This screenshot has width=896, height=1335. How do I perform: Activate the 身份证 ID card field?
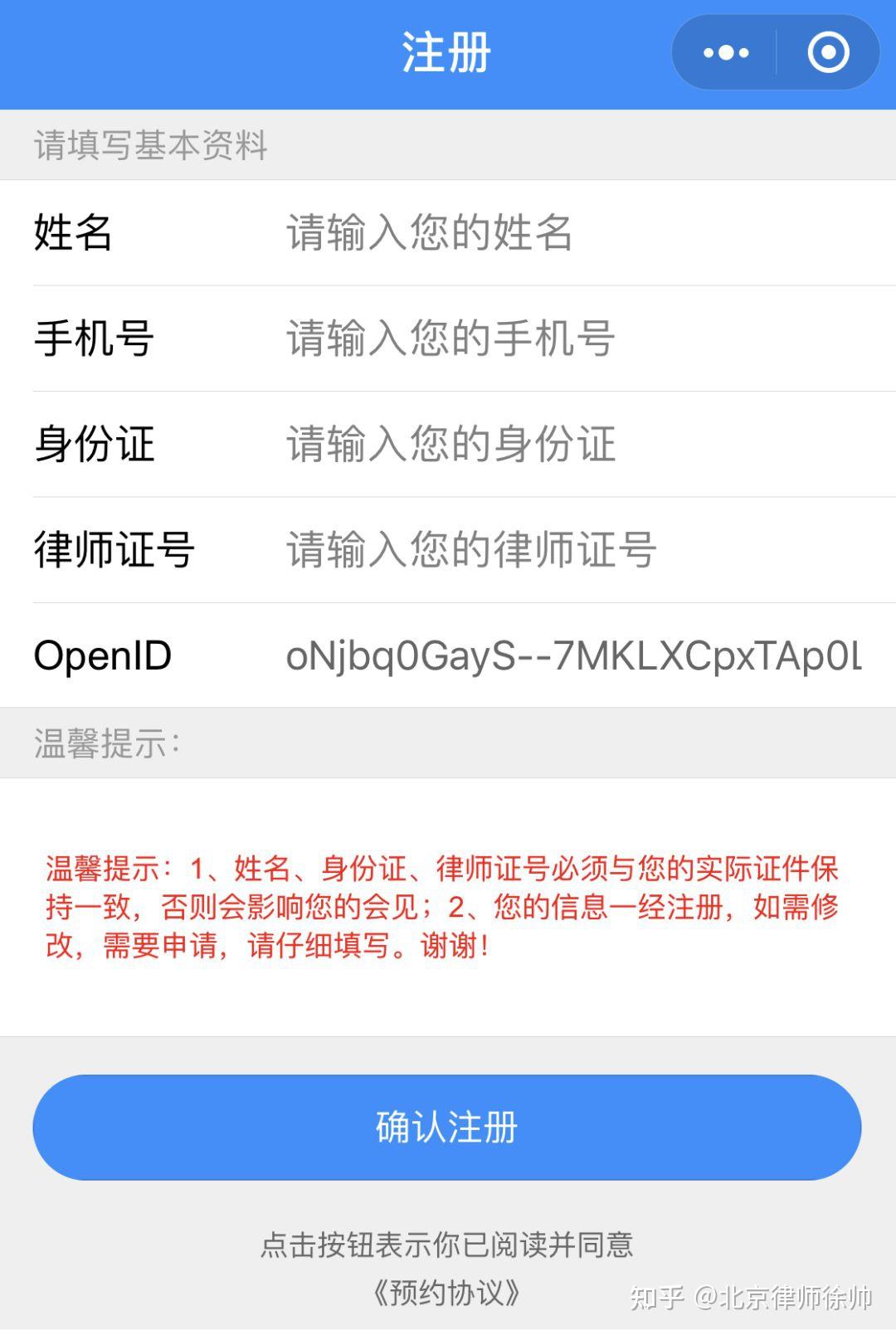[x=572, y=444]
